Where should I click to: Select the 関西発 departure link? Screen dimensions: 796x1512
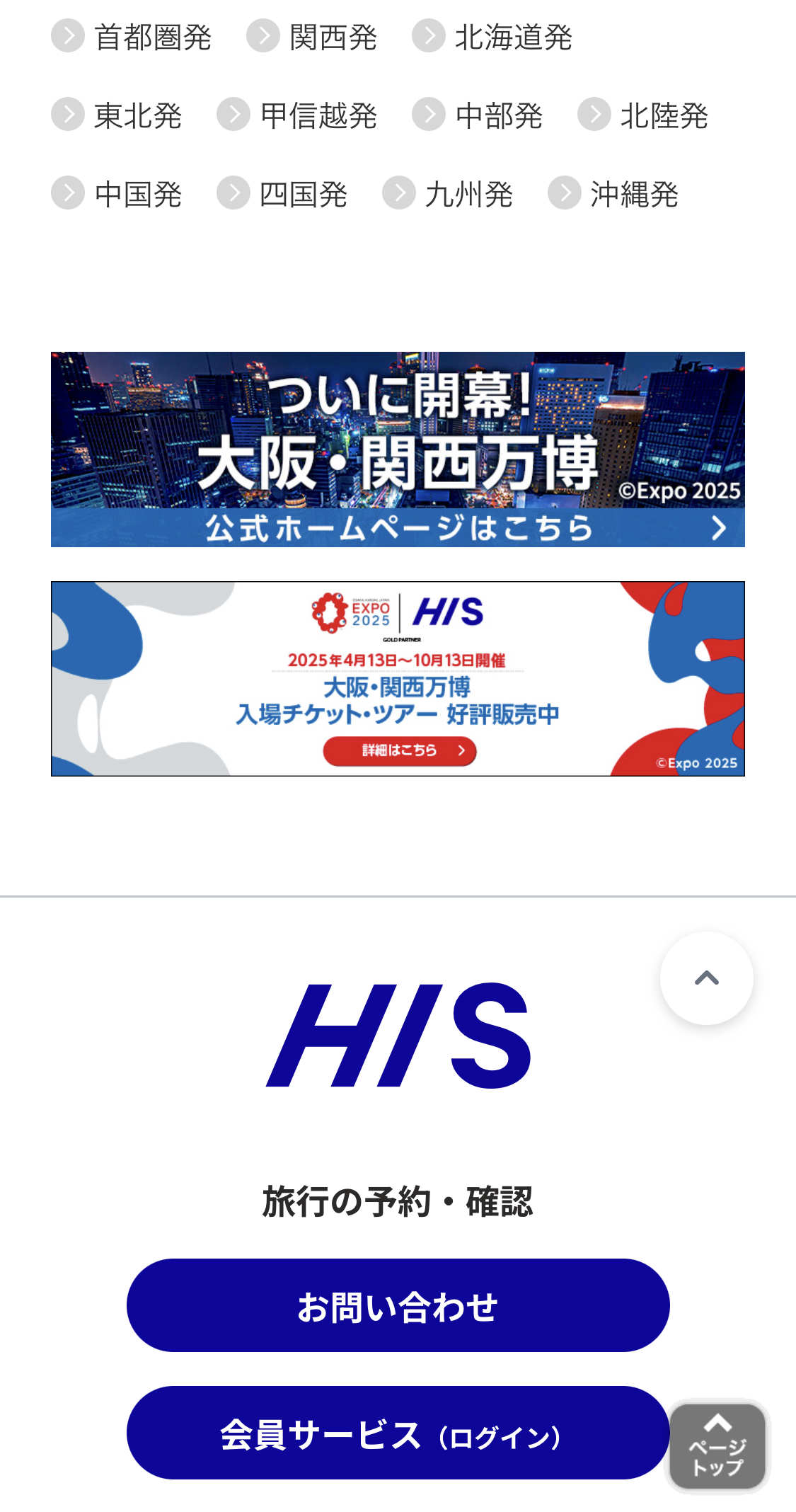tap(313, 37)
